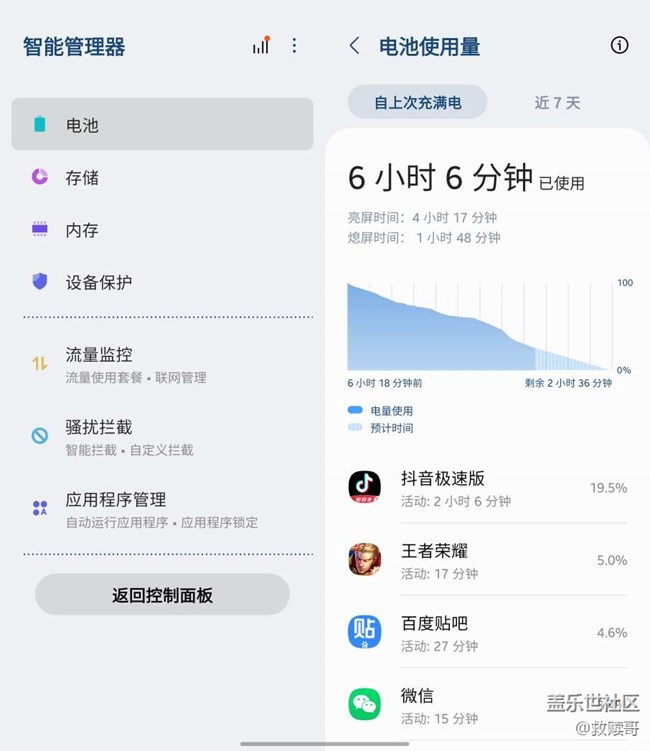The width and height of the screenshot is (650, 751).
Task: Open 应用程序管理 app management
Action: click(x=162, y=508)
